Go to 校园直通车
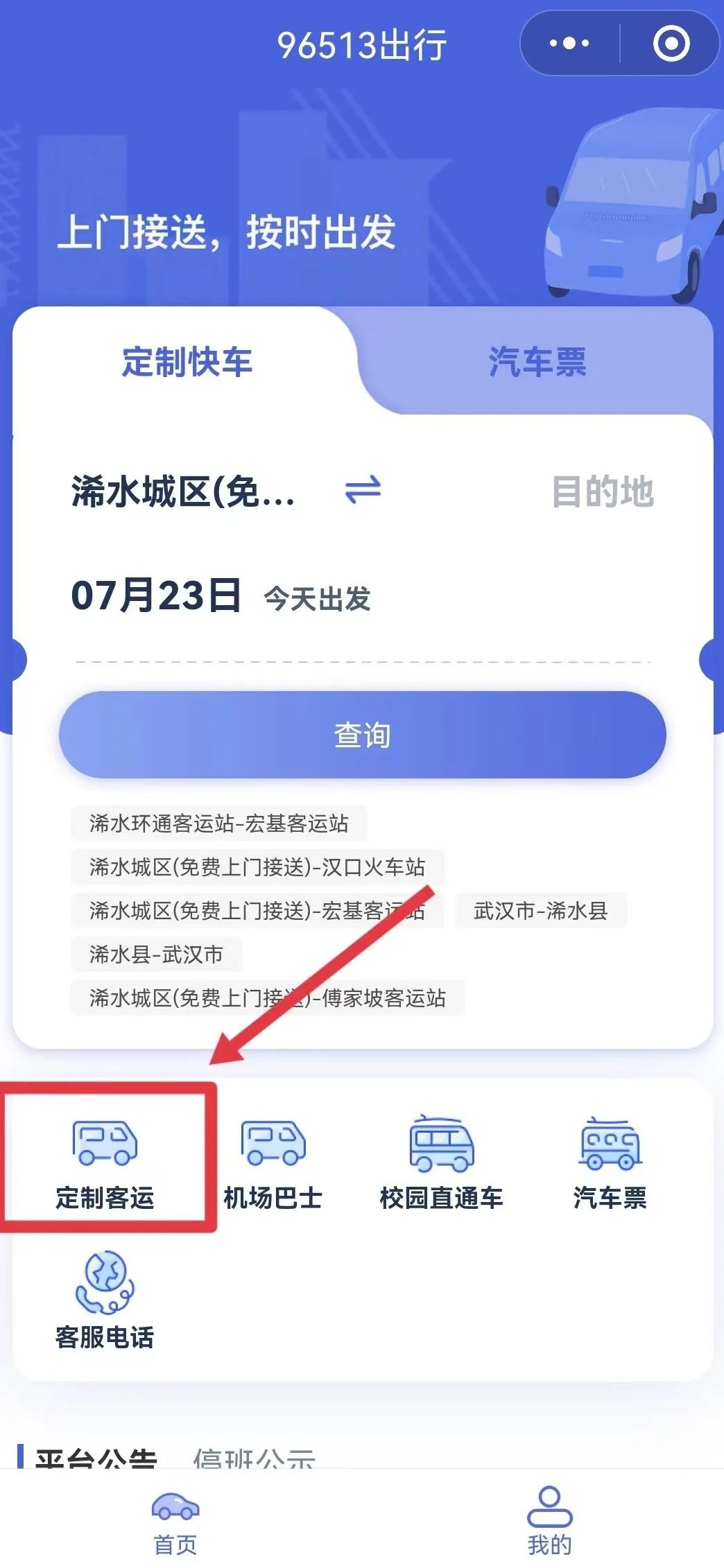Screen dimensions: 724x1568 coord(441,1161)
